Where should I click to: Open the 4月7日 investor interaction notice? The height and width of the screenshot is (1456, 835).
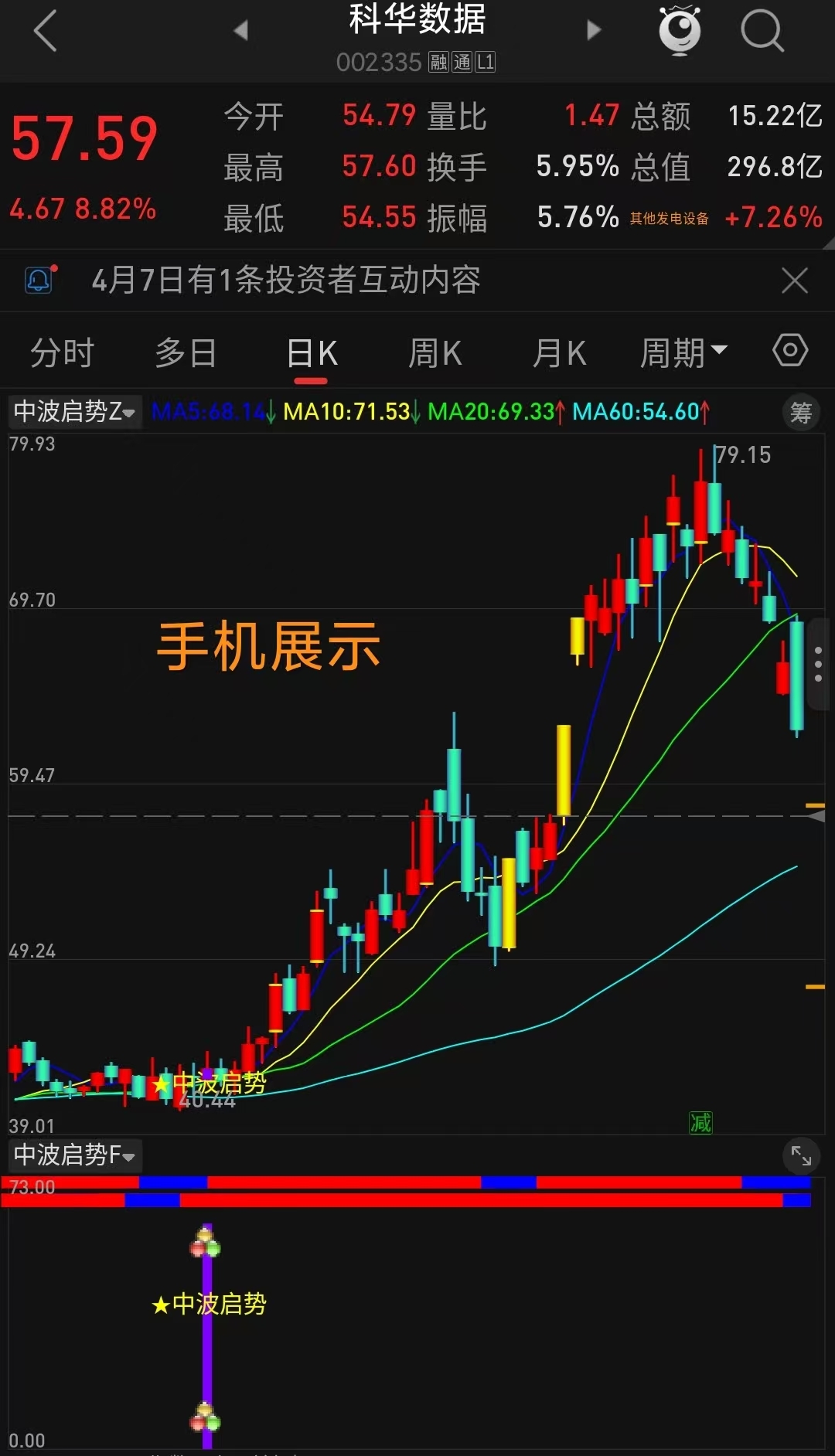point(286,281)
